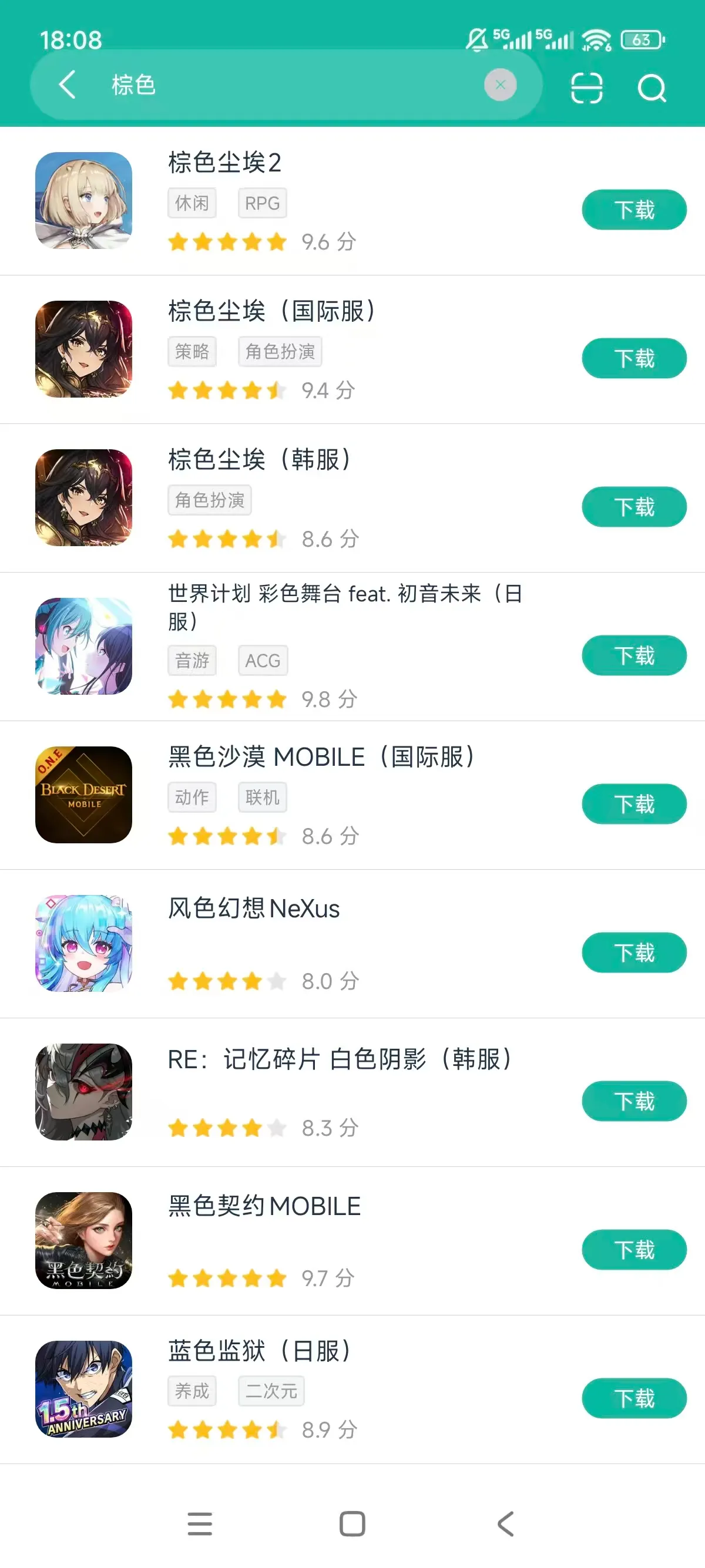Clear the search keyword 棕色 with the X
This screenshot has height=1568, width=705.
[501, 85]
